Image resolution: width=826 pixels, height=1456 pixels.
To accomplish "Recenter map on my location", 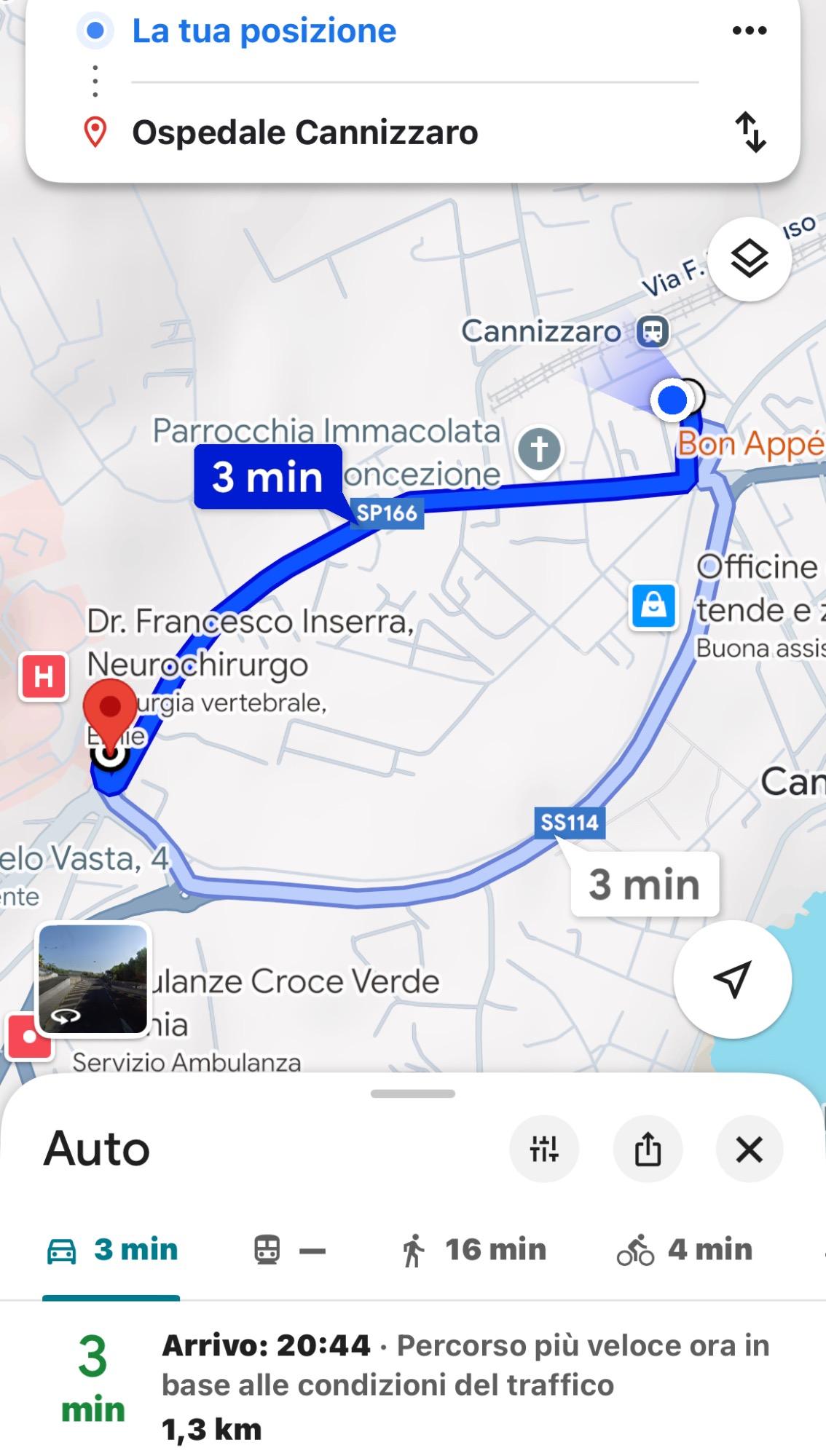I will click(732, 979).
